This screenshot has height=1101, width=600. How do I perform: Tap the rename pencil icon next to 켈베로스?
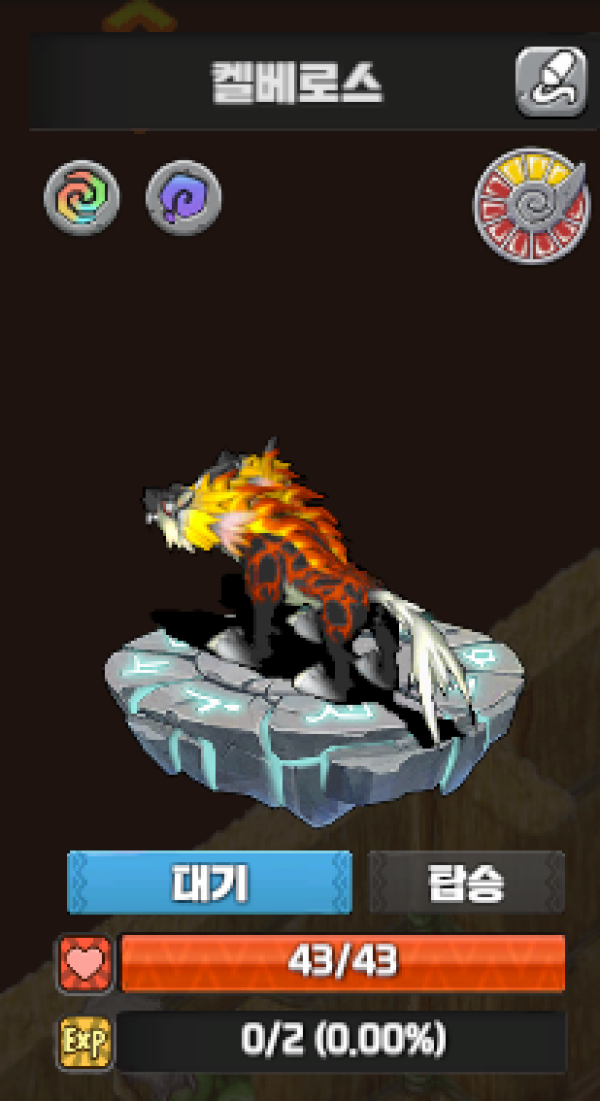(551, 82)
